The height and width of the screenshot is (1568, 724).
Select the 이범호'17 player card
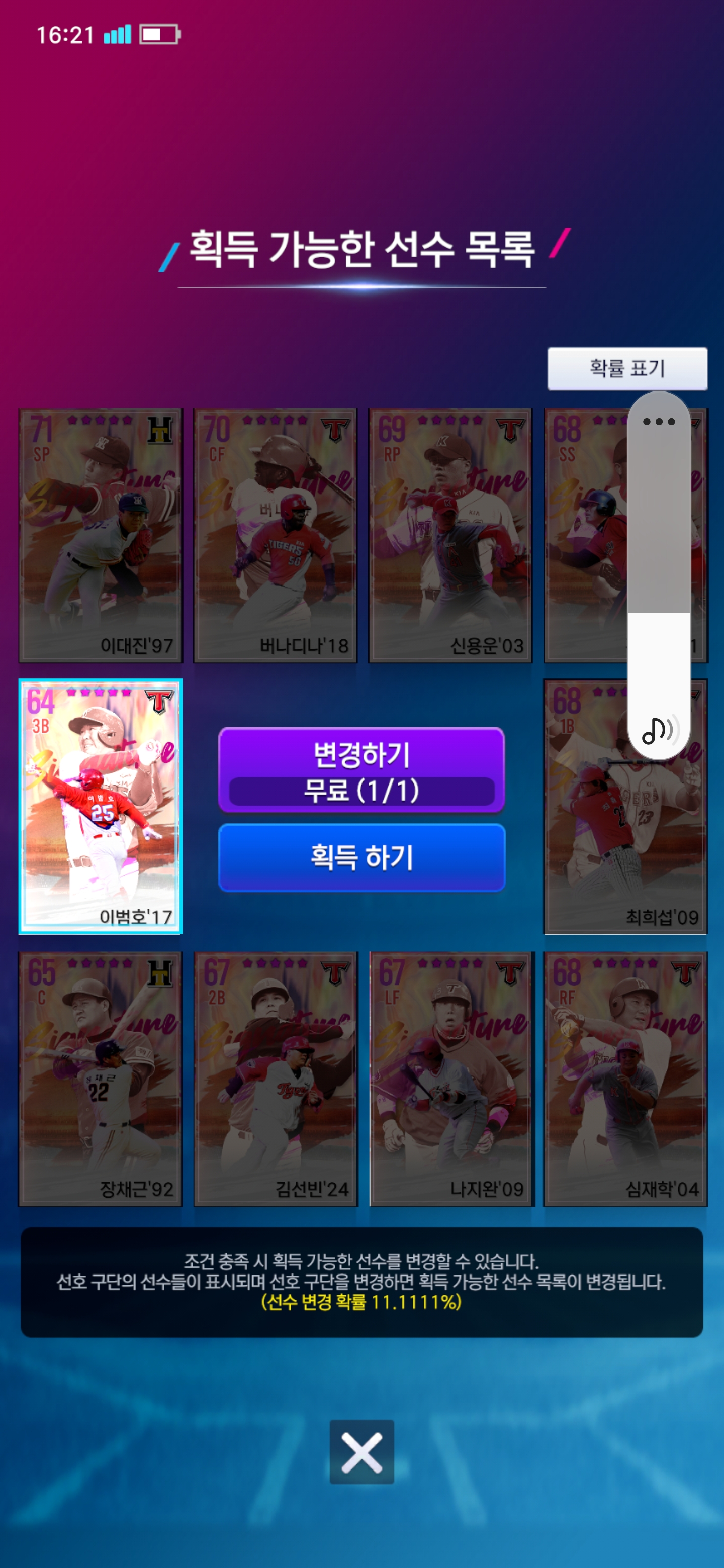pos(101,806)
